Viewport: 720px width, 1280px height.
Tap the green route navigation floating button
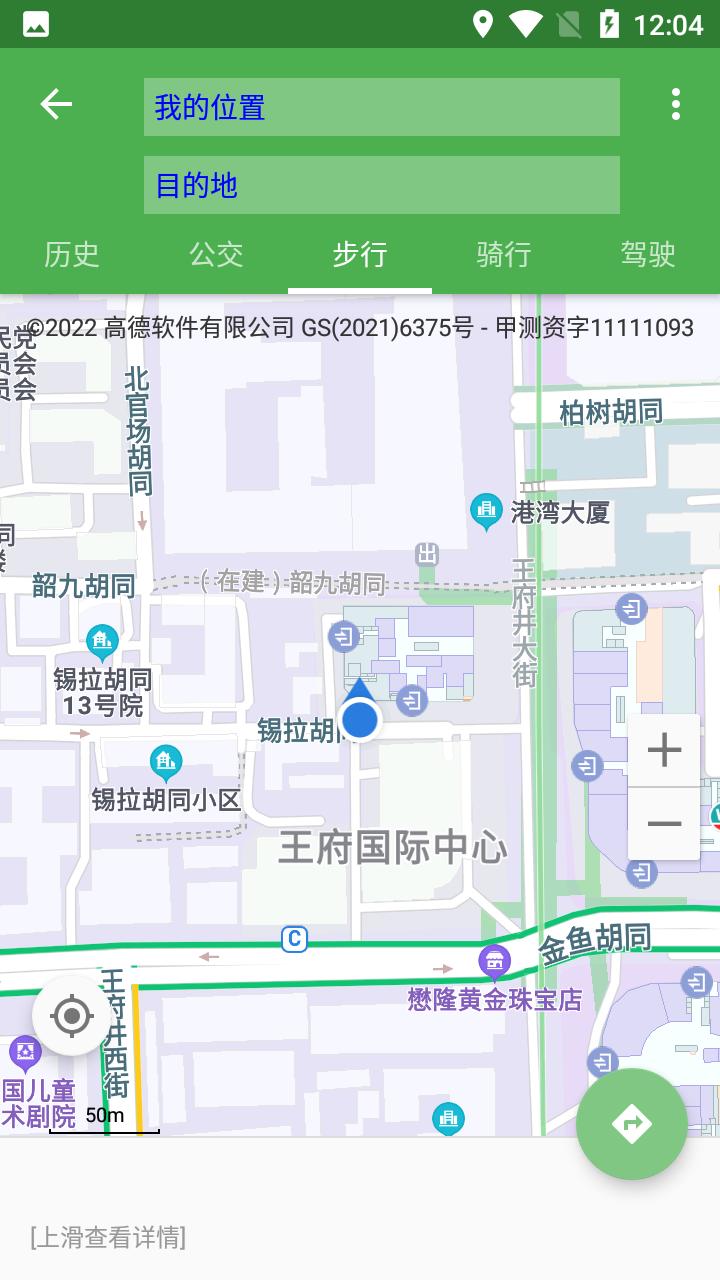point(632,1123)
